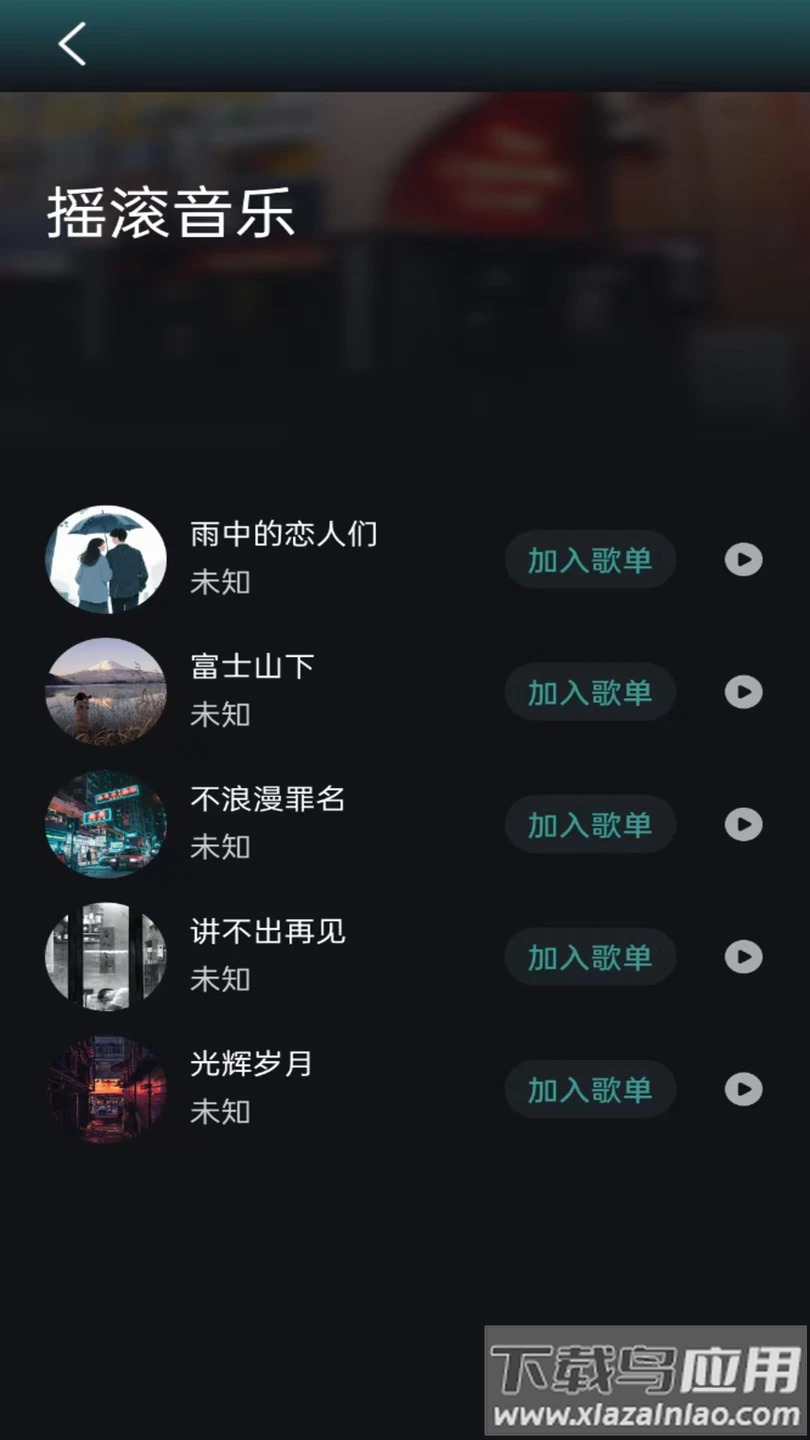Add 光辉岁月 to a playlist
Image resolution: width=810 pixels, height=1440 pixels.
(x=590, y=1089)
